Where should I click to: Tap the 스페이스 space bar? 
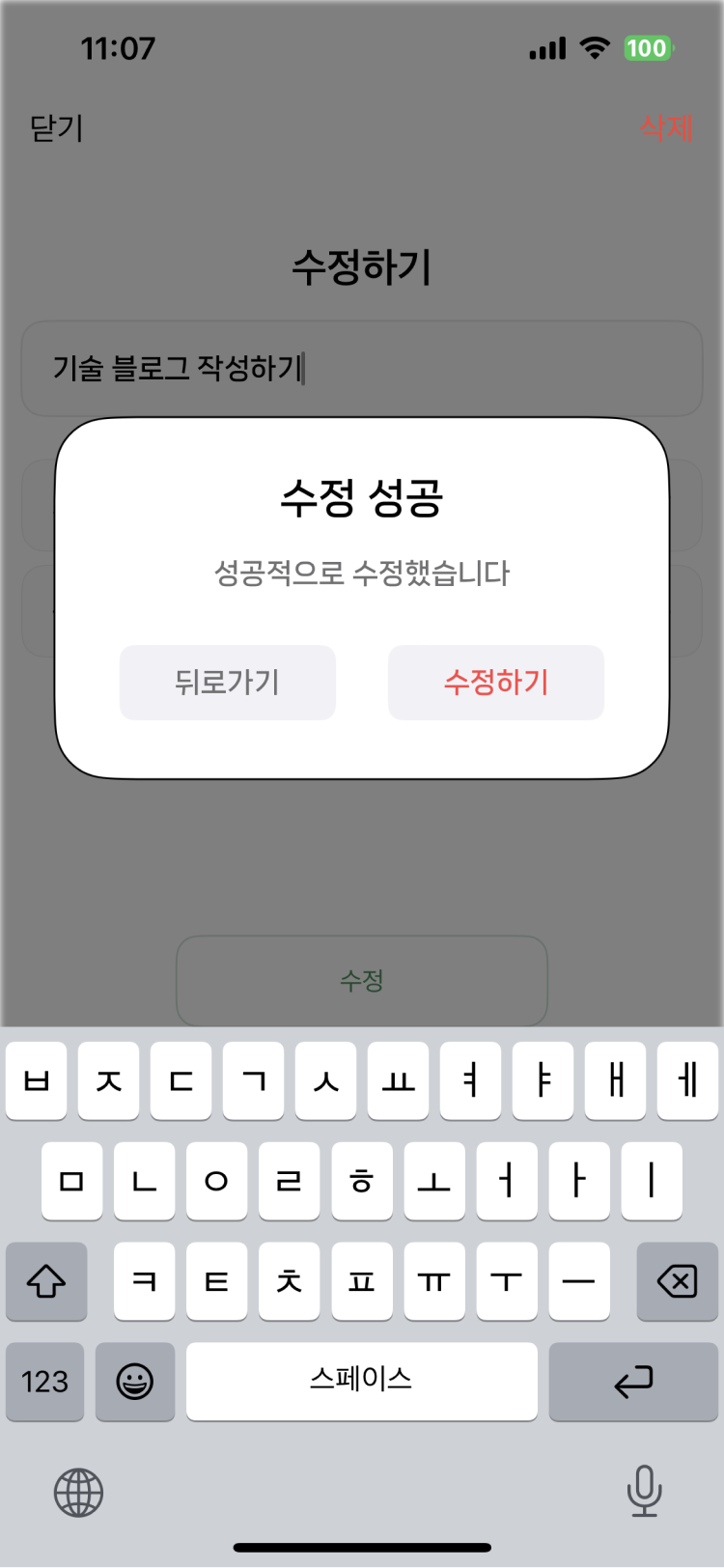pos(362,1382)
